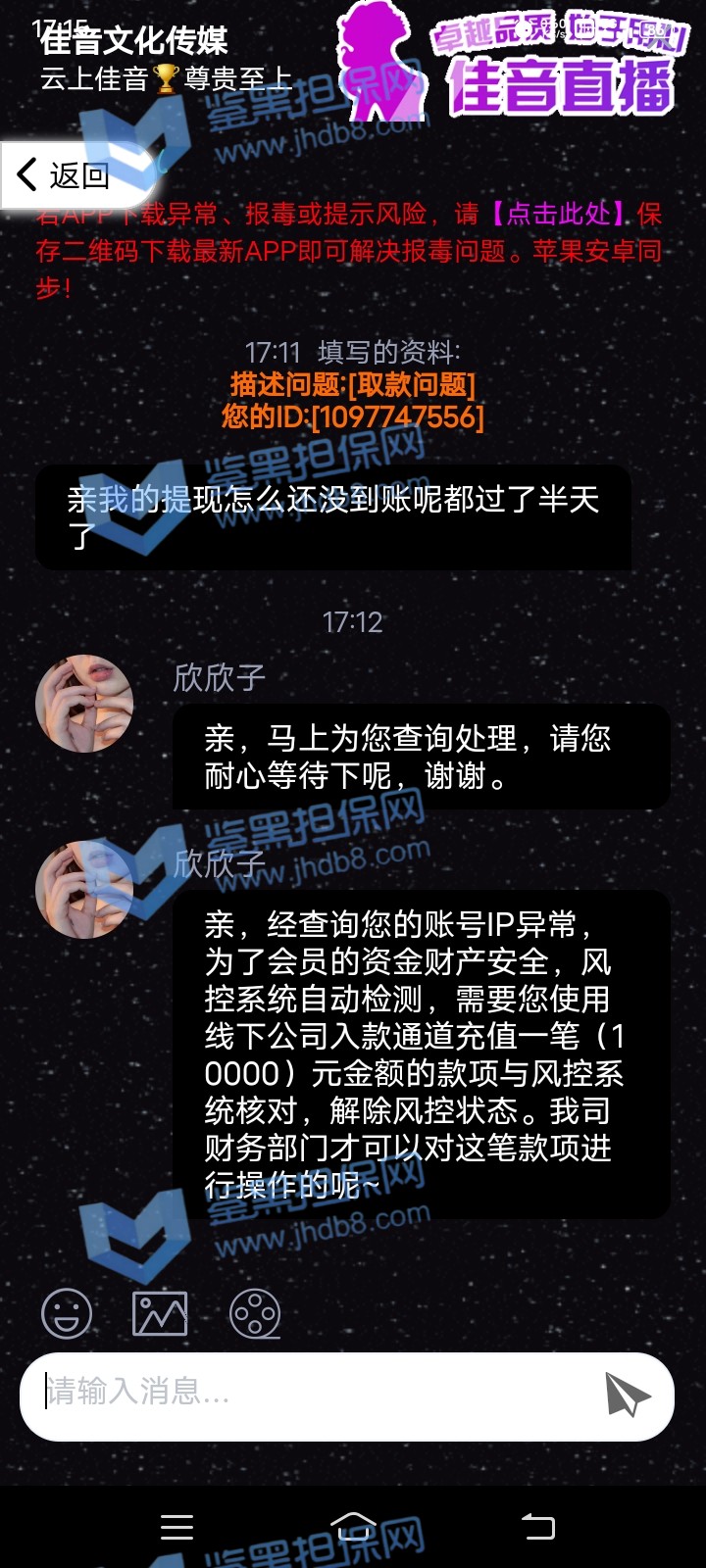Attach a video via film reel icon
706x1568 pixels.
pos(255,1313)
